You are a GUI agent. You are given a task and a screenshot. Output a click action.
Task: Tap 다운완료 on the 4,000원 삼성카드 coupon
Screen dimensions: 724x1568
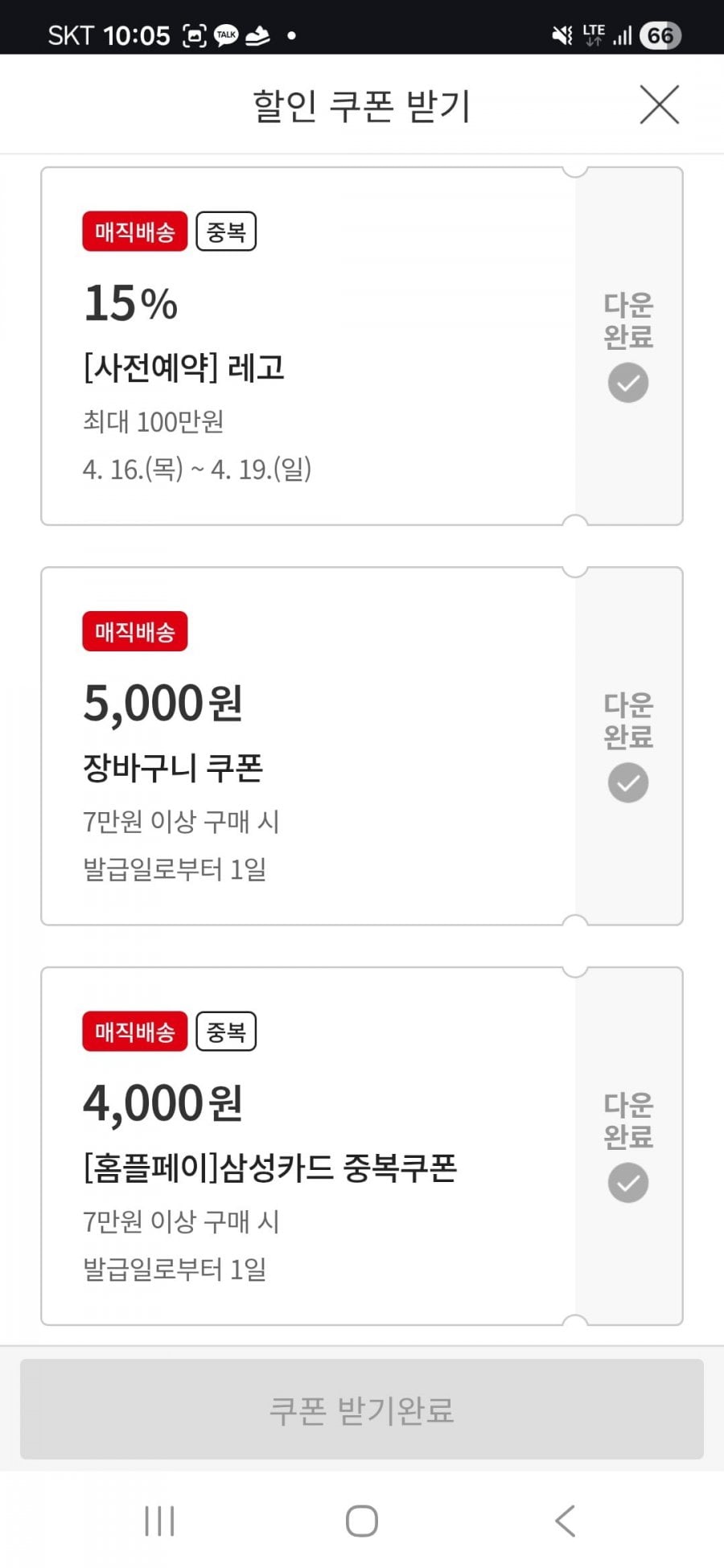628,1147
